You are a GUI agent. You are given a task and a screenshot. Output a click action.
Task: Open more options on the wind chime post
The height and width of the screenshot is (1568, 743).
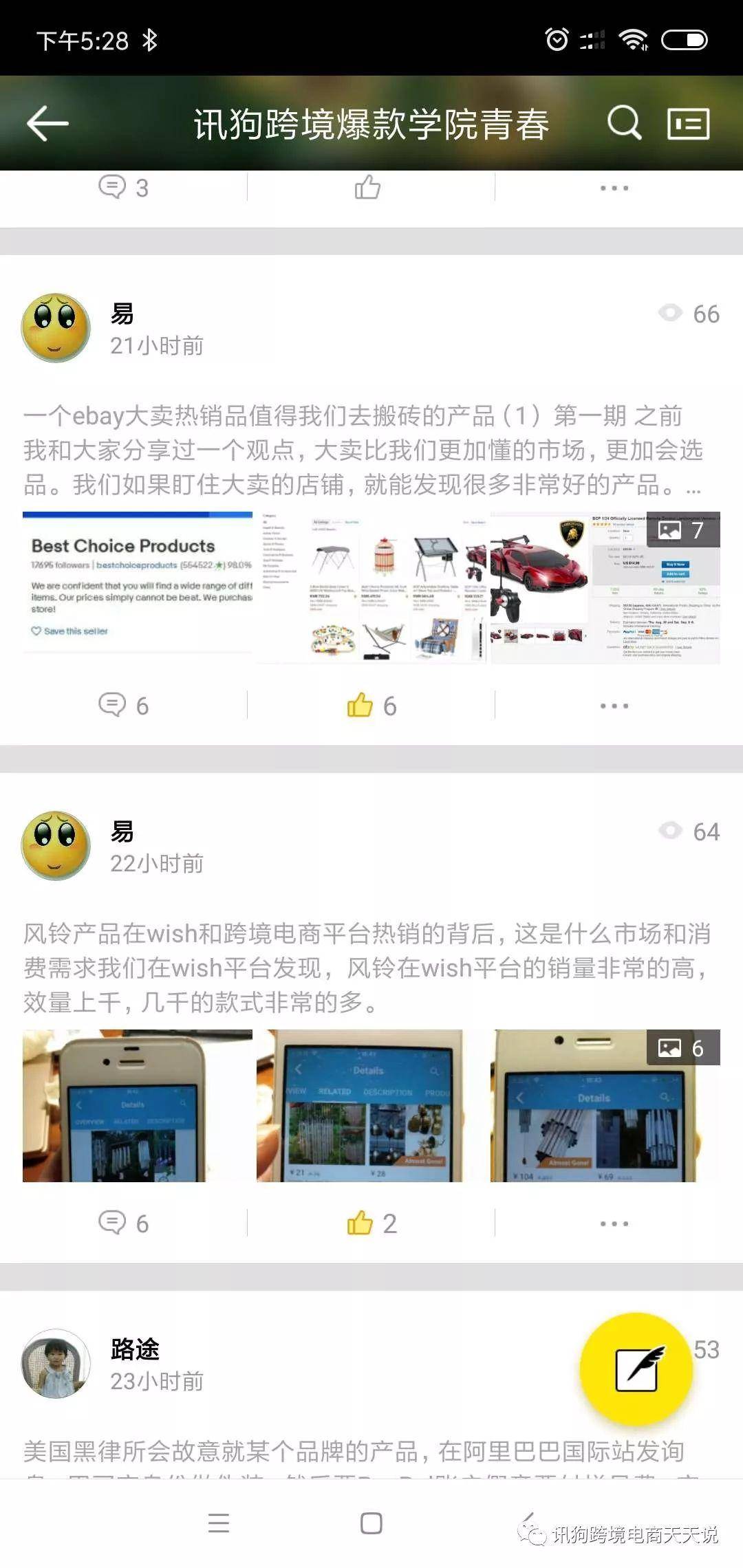(x=614, y=1224)
